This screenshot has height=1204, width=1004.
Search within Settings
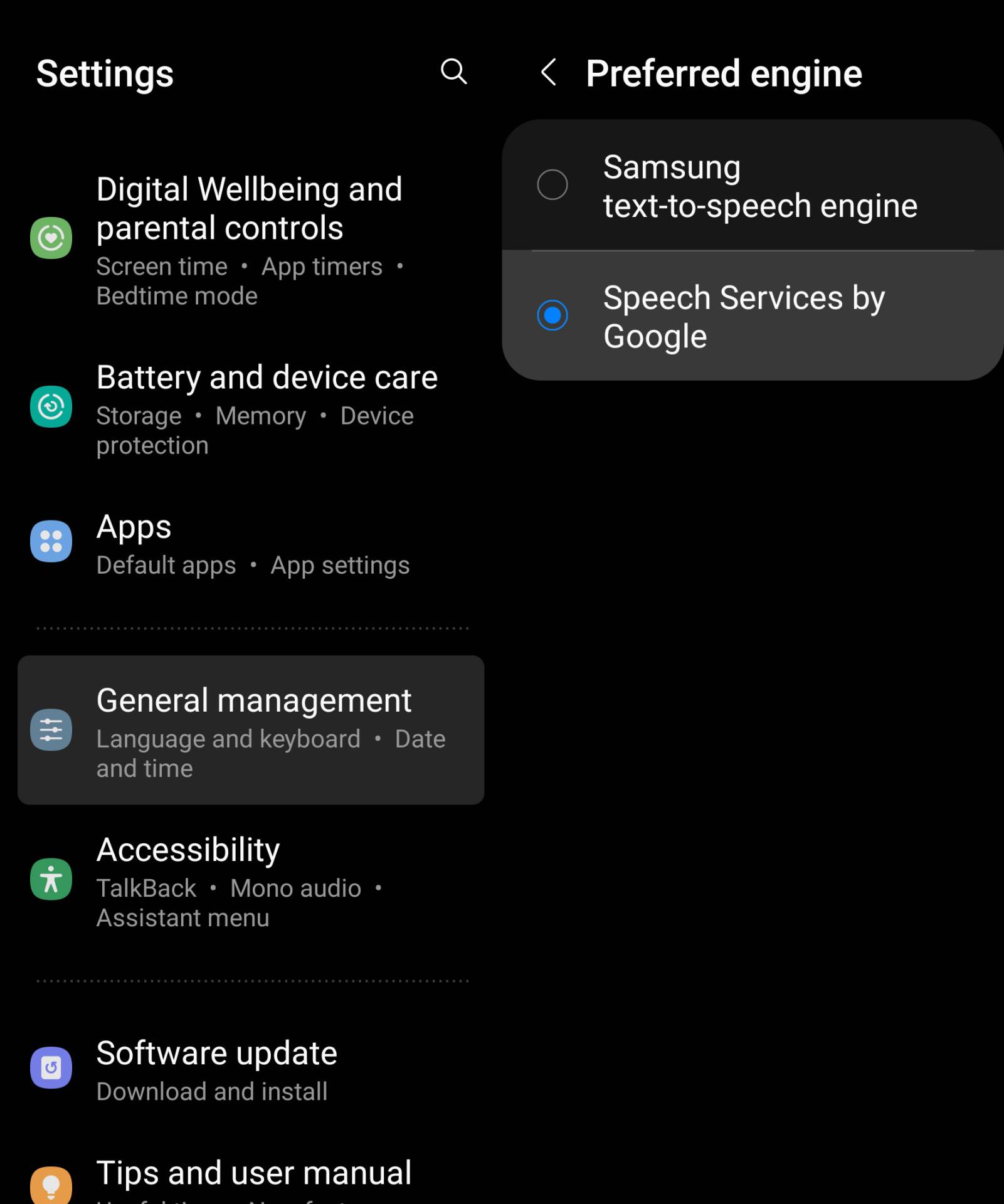click(x=453, y=72)
